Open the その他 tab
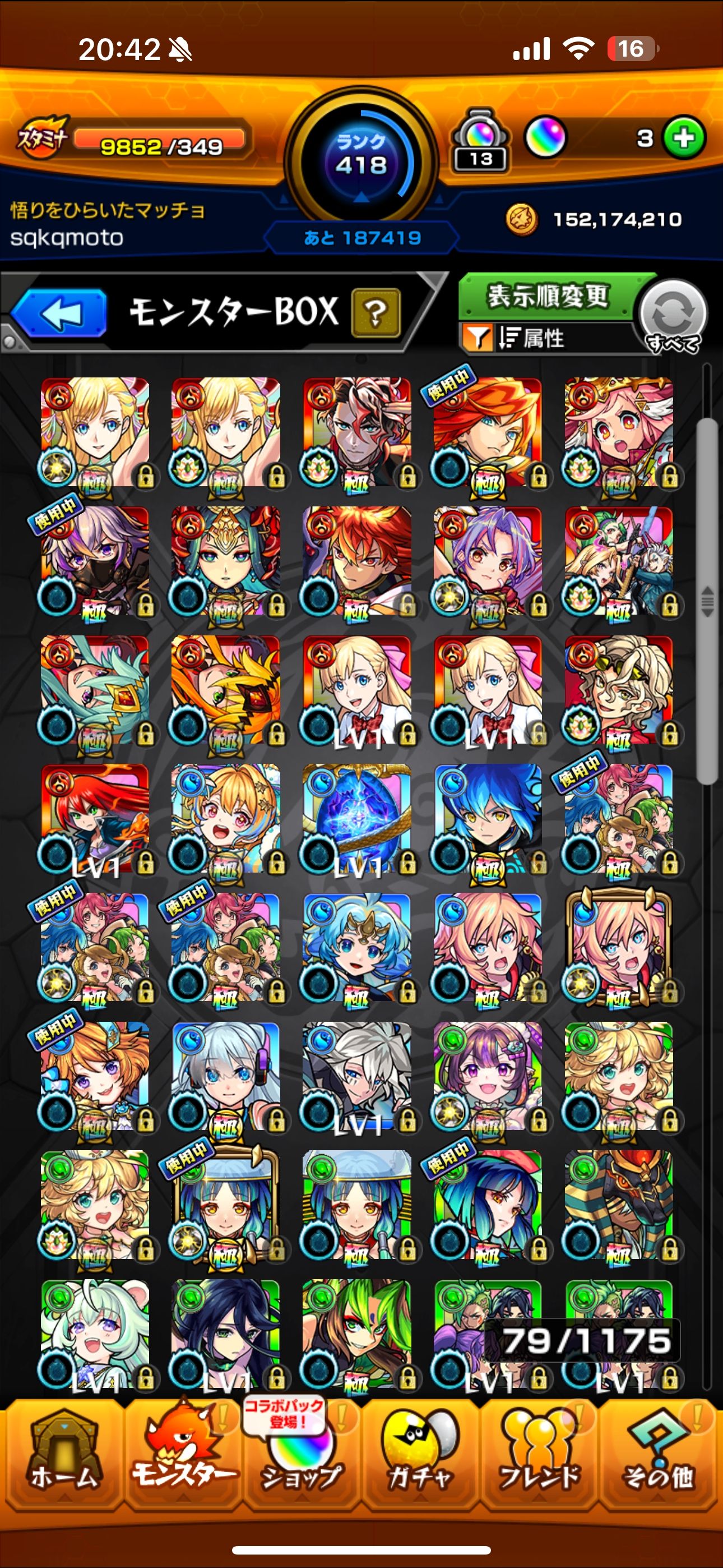The height and width of the screenshot is (1568, 723). [659, 1455]
